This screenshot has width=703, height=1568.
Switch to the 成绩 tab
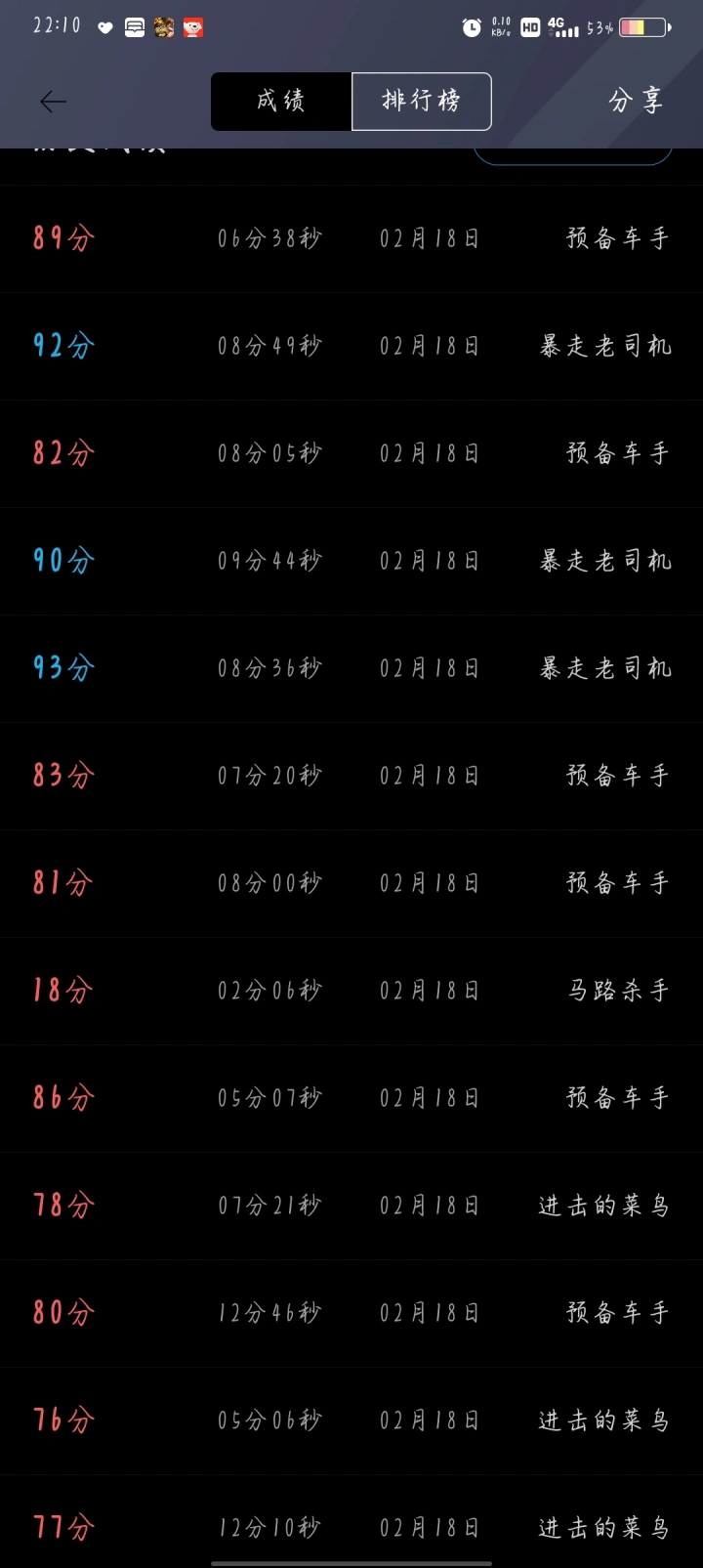point(281,102)
